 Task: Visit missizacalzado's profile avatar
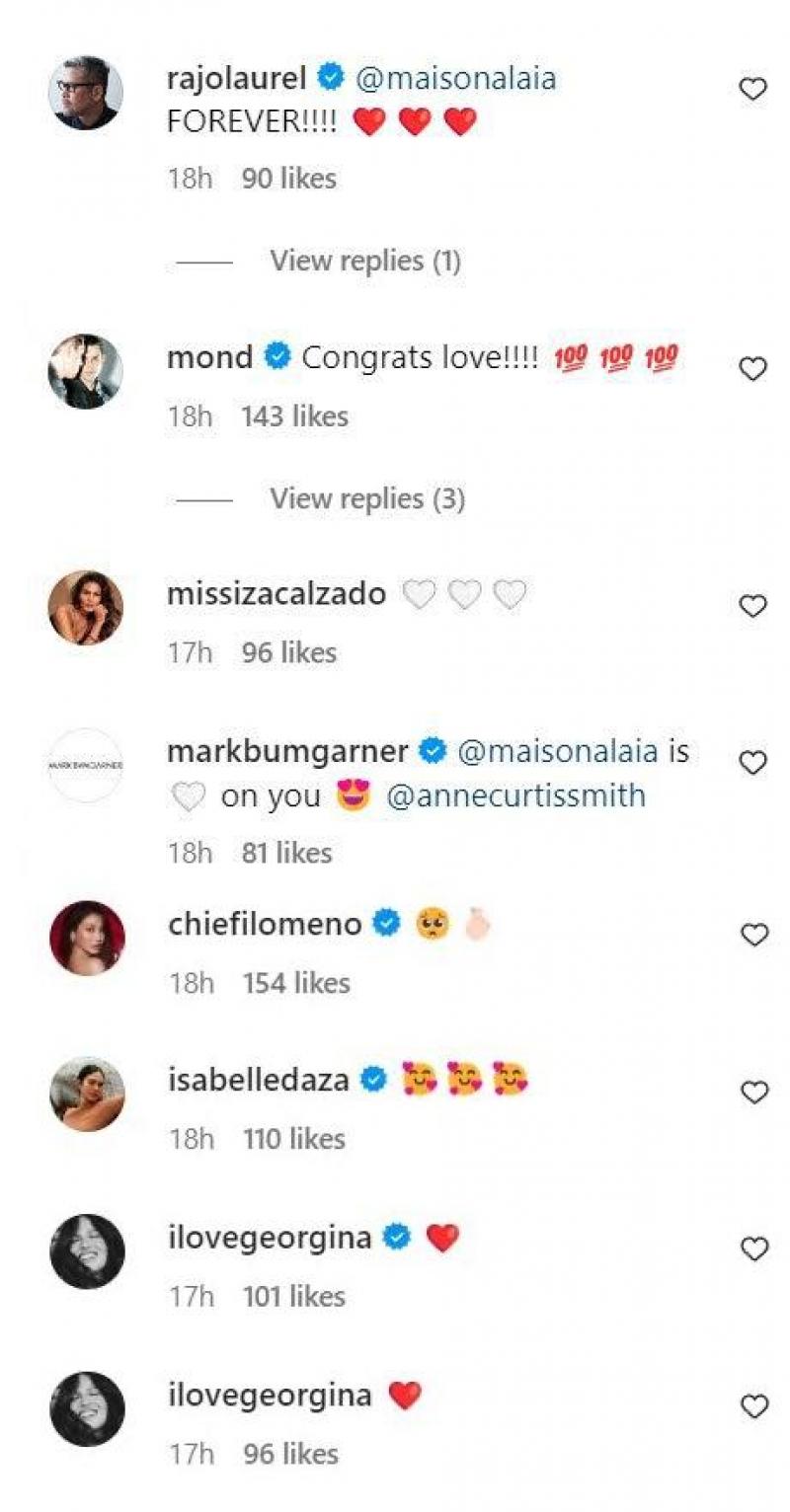pos(87,607)
